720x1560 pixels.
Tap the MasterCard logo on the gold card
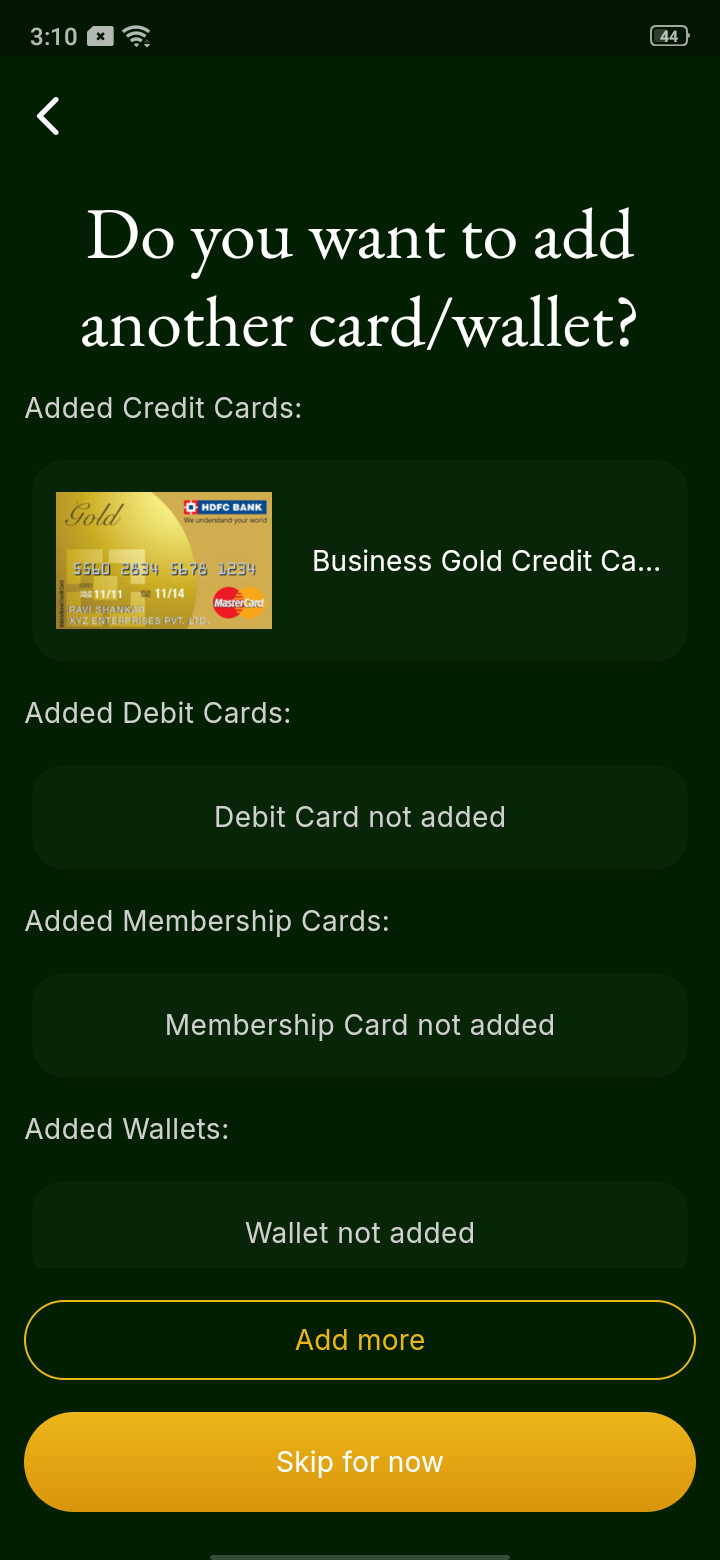[241, 604]
